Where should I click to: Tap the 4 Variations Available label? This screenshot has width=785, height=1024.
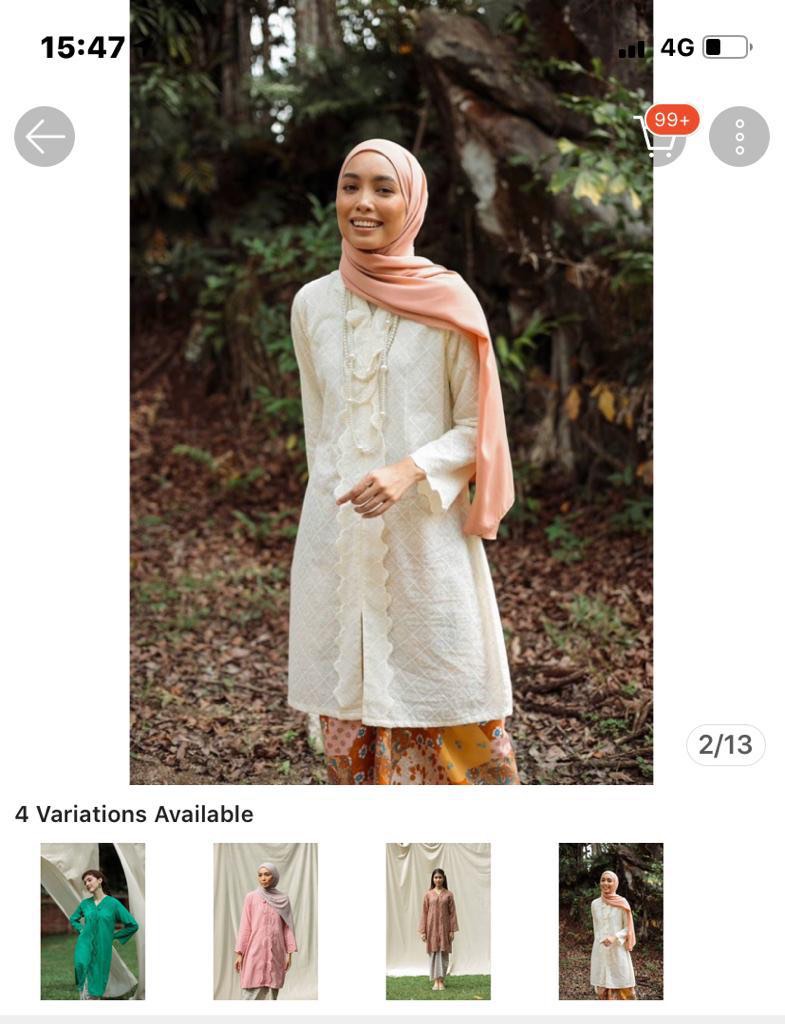coord(134,814)
